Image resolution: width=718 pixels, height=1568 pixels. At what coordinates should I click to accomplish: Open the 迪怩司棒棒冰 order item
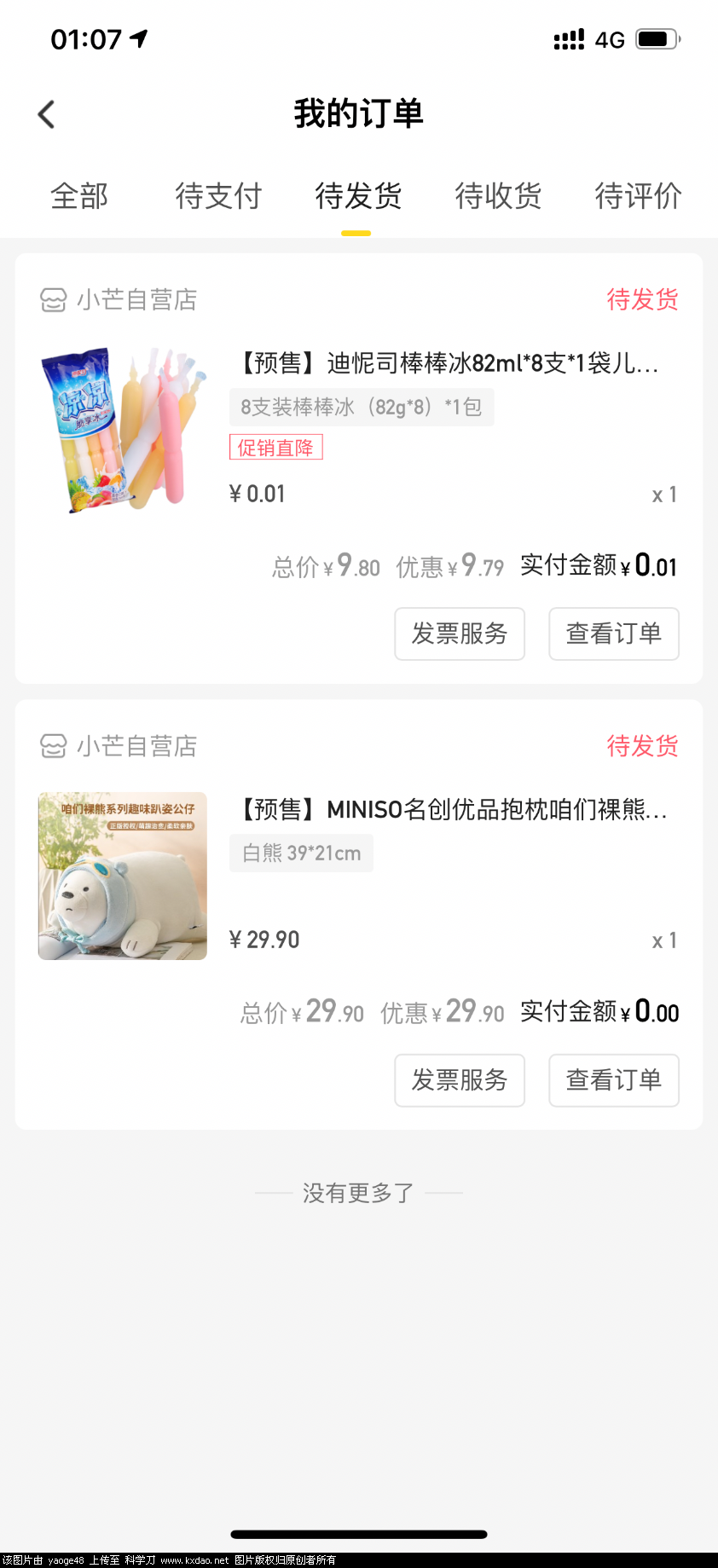click(x=449, y=364)
